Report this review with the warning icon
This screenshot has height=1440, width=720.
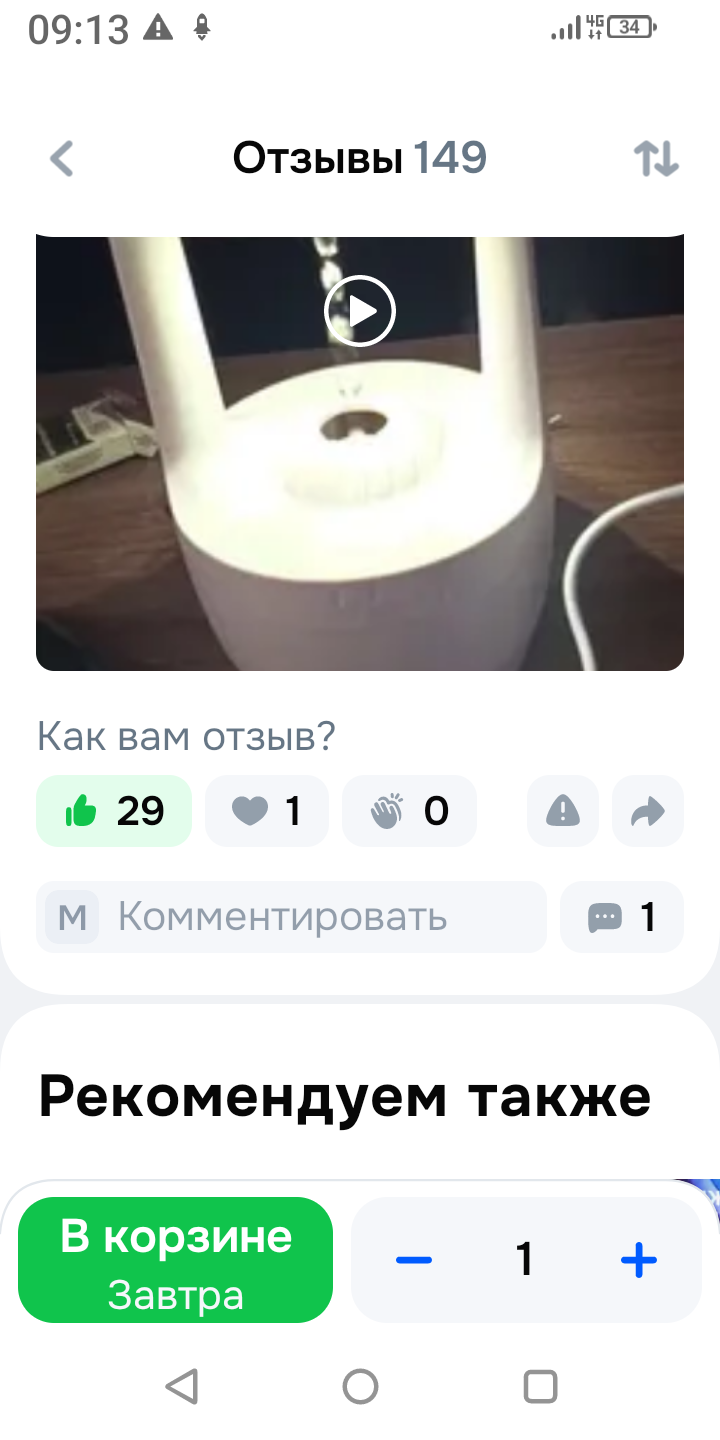tap(563, 811)
